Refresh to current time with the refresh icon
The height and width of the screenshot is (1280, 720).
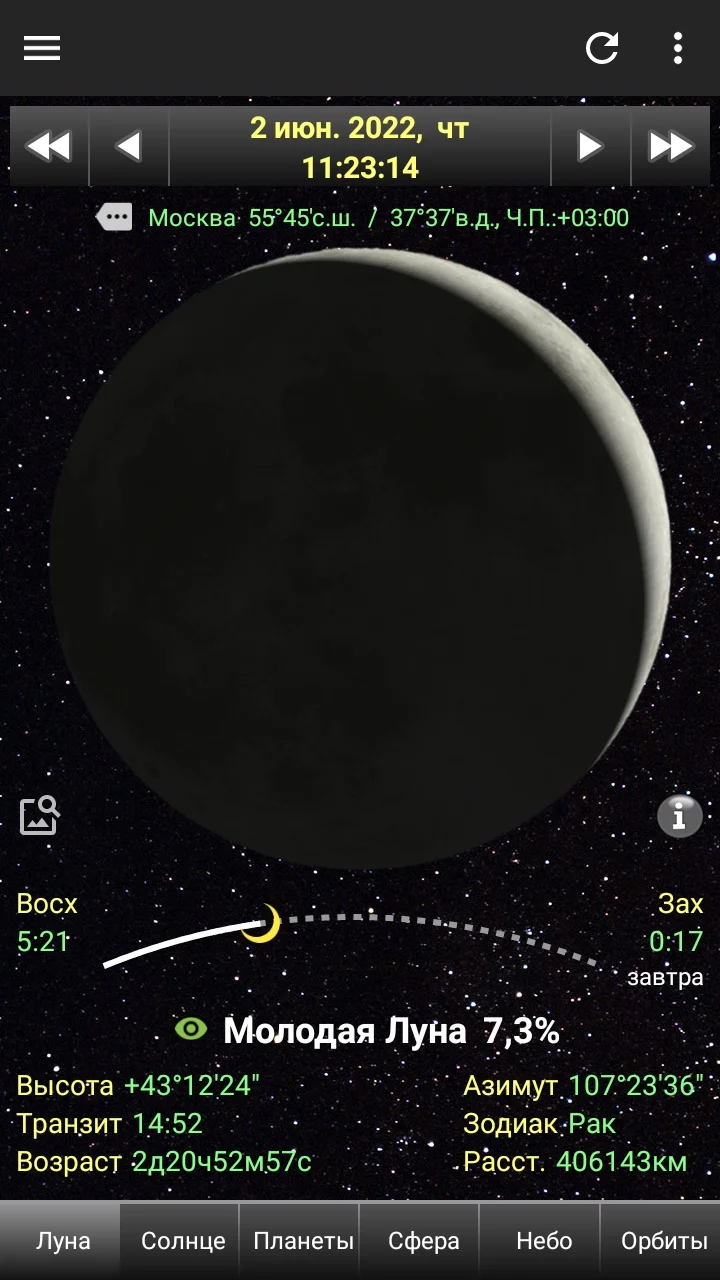click(603, 47)
